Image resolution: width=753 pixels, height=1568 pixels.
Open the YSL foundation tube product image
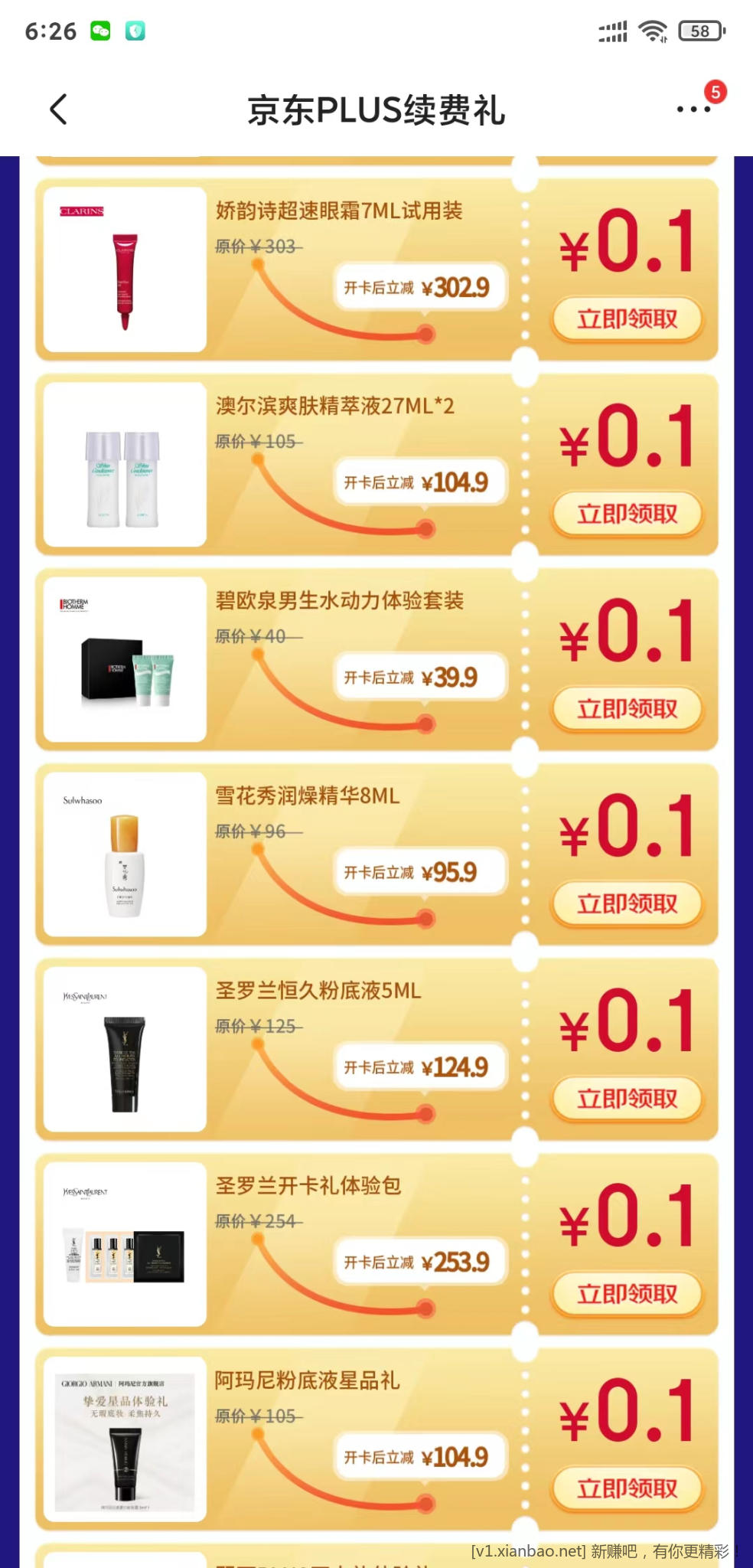[x=125, y=1050]
